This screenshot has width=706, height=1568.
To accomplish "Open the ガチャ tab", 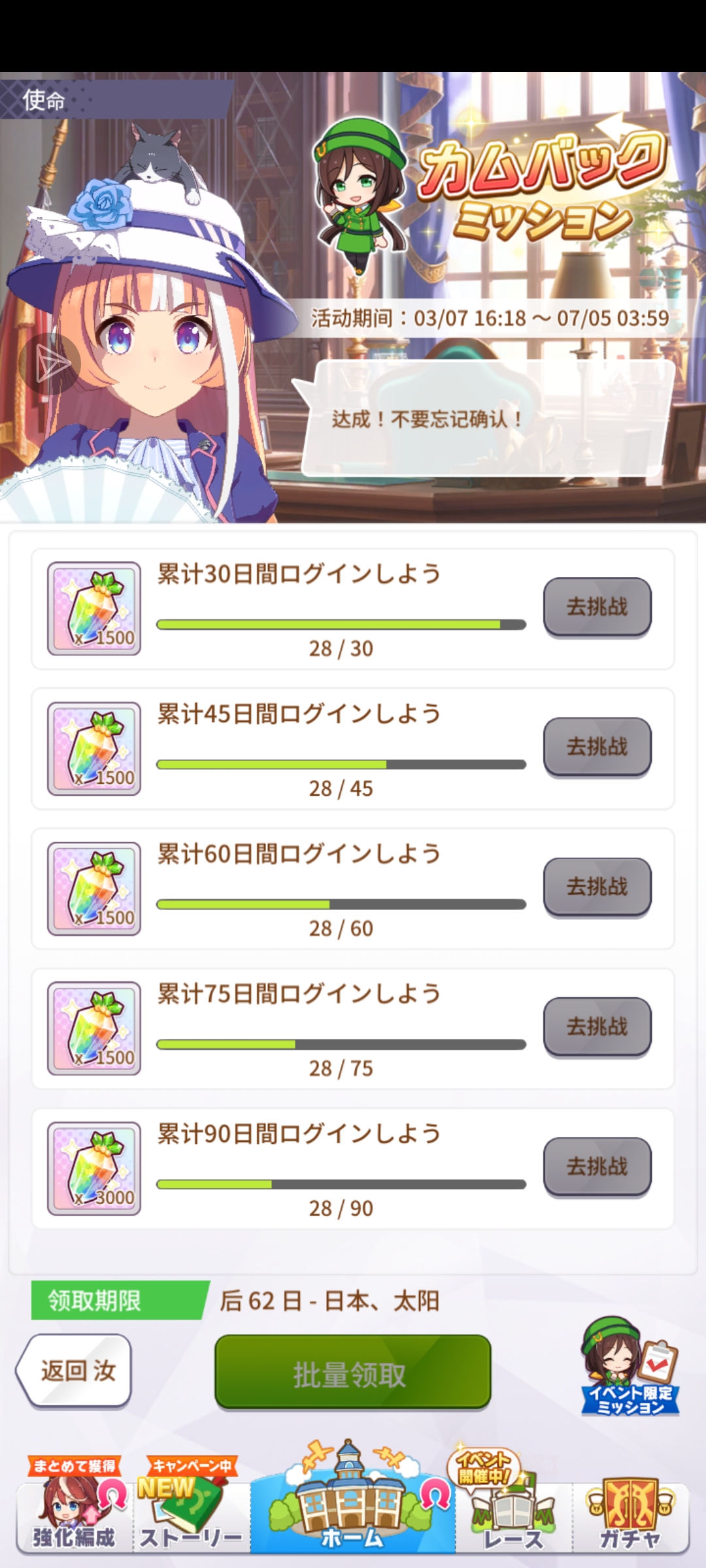I will point(630,1512).
